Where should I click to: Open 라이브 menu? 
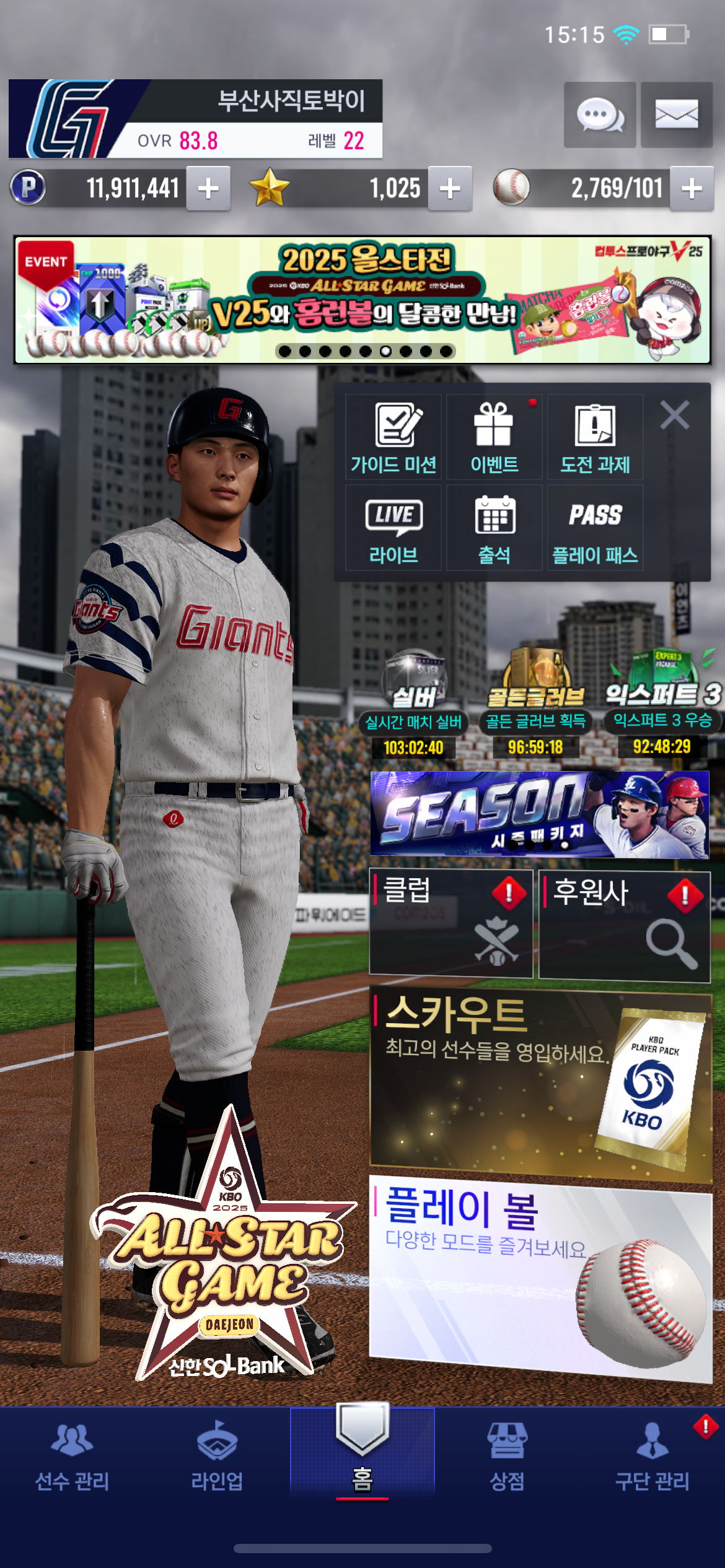pos(393,528)
